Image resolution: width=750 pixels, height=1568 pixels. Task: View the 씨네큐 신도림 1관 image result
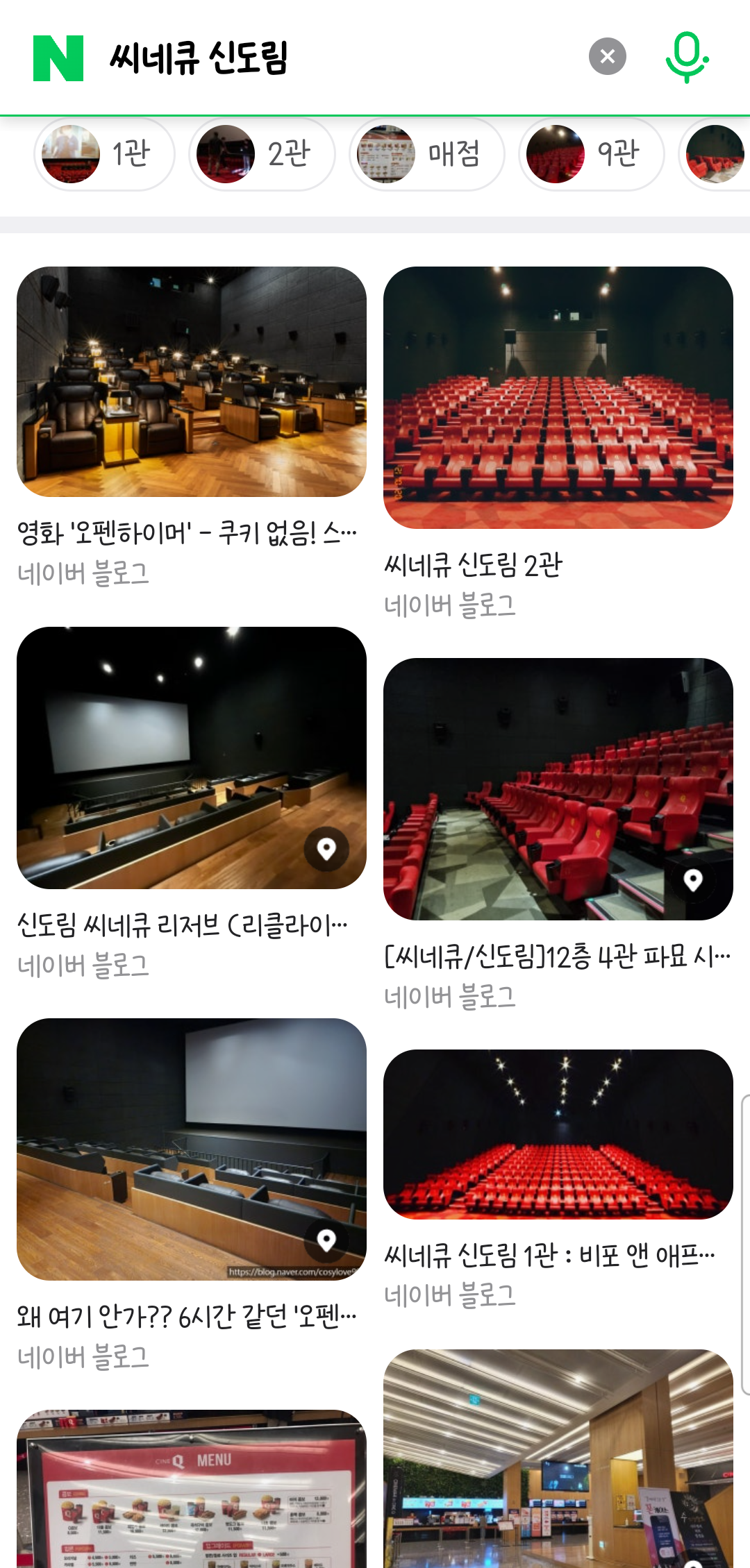tap(558, 1134)
